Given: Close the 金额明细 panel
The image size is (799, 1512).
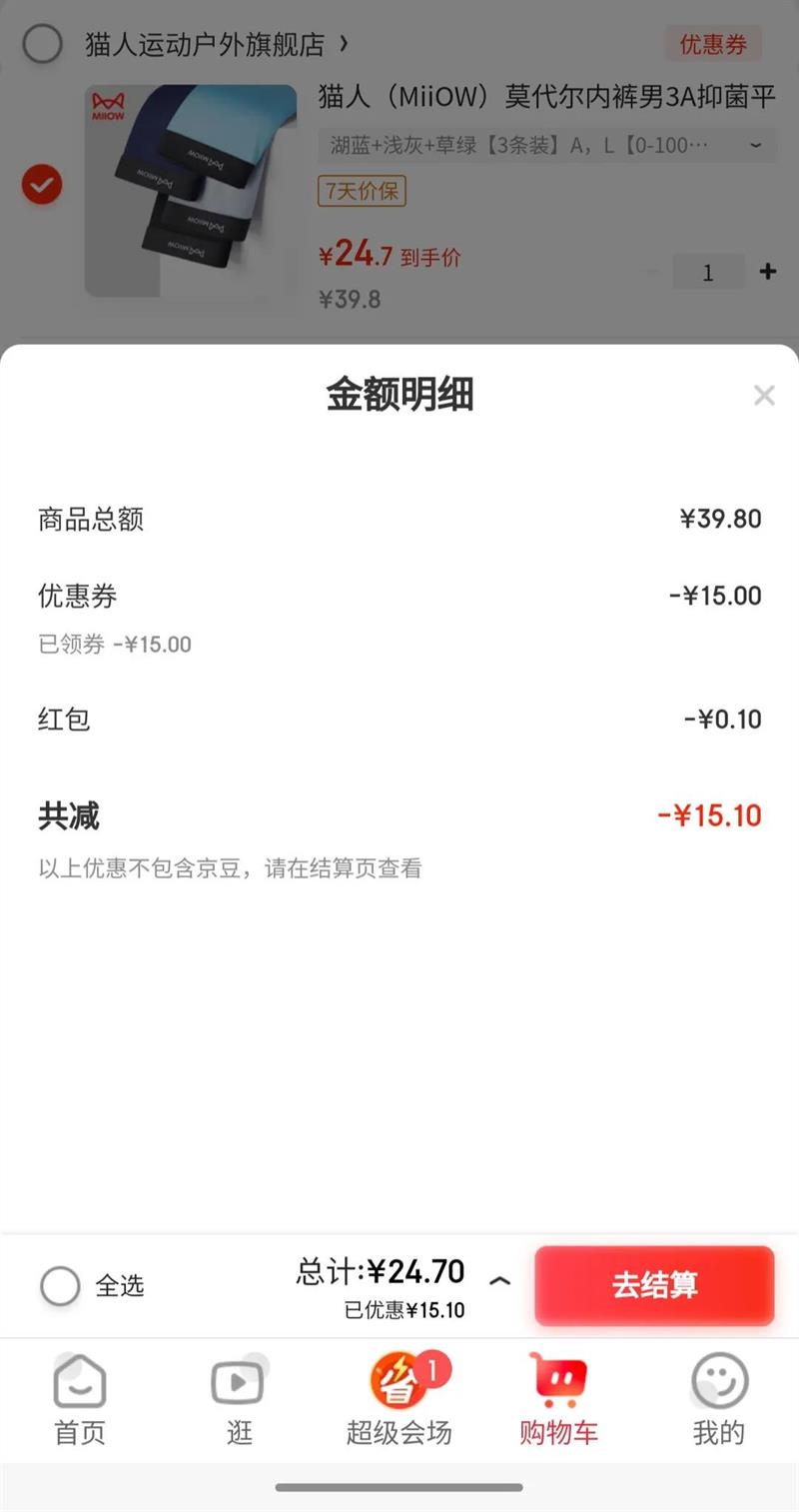Looking at the screenshot, I should pyautogui.click(x=764, y=396).
